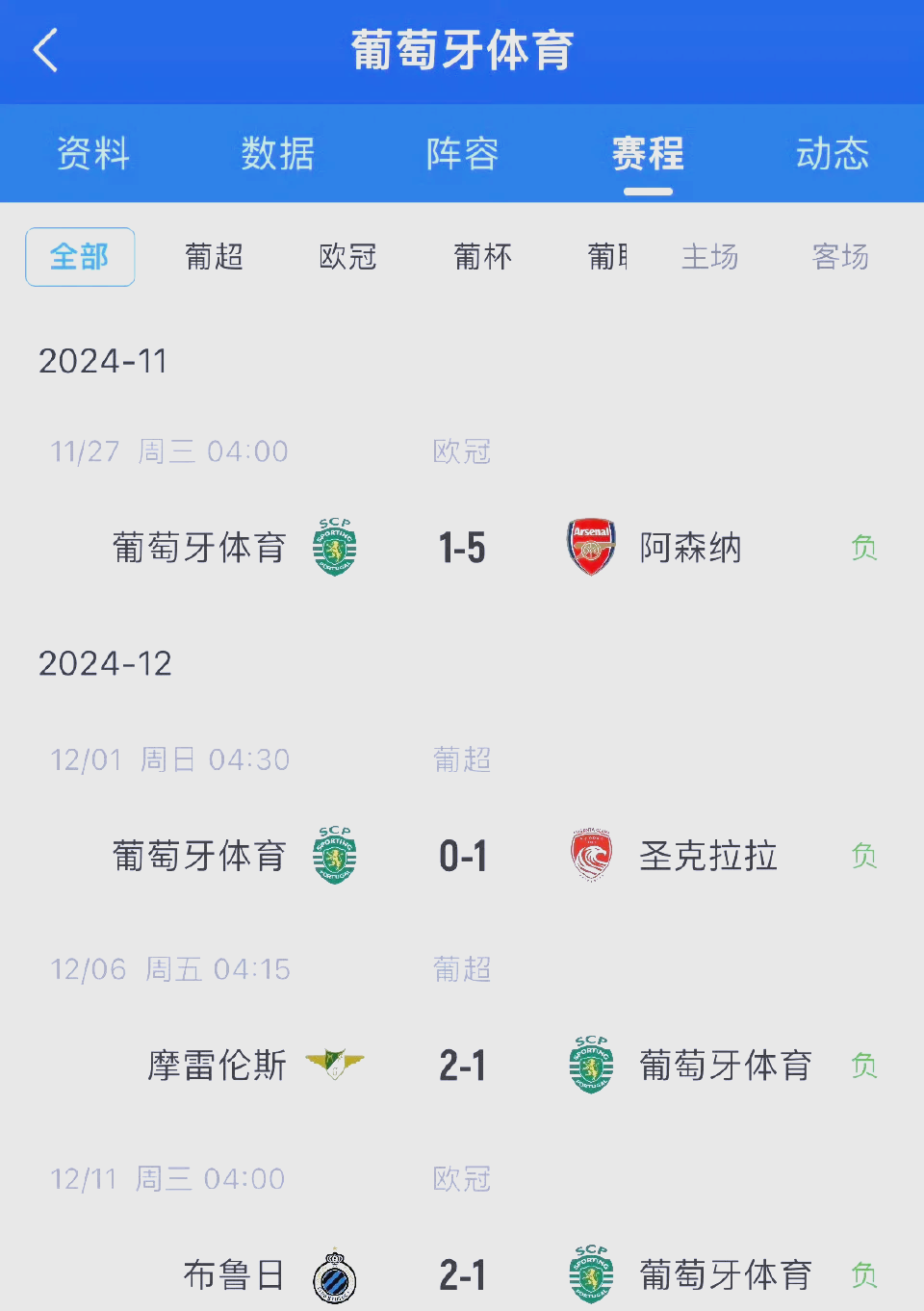Open the 葡萄牙体育 1-5 阿森纳 match details
924x1311 pixels.
click(462, 545)
